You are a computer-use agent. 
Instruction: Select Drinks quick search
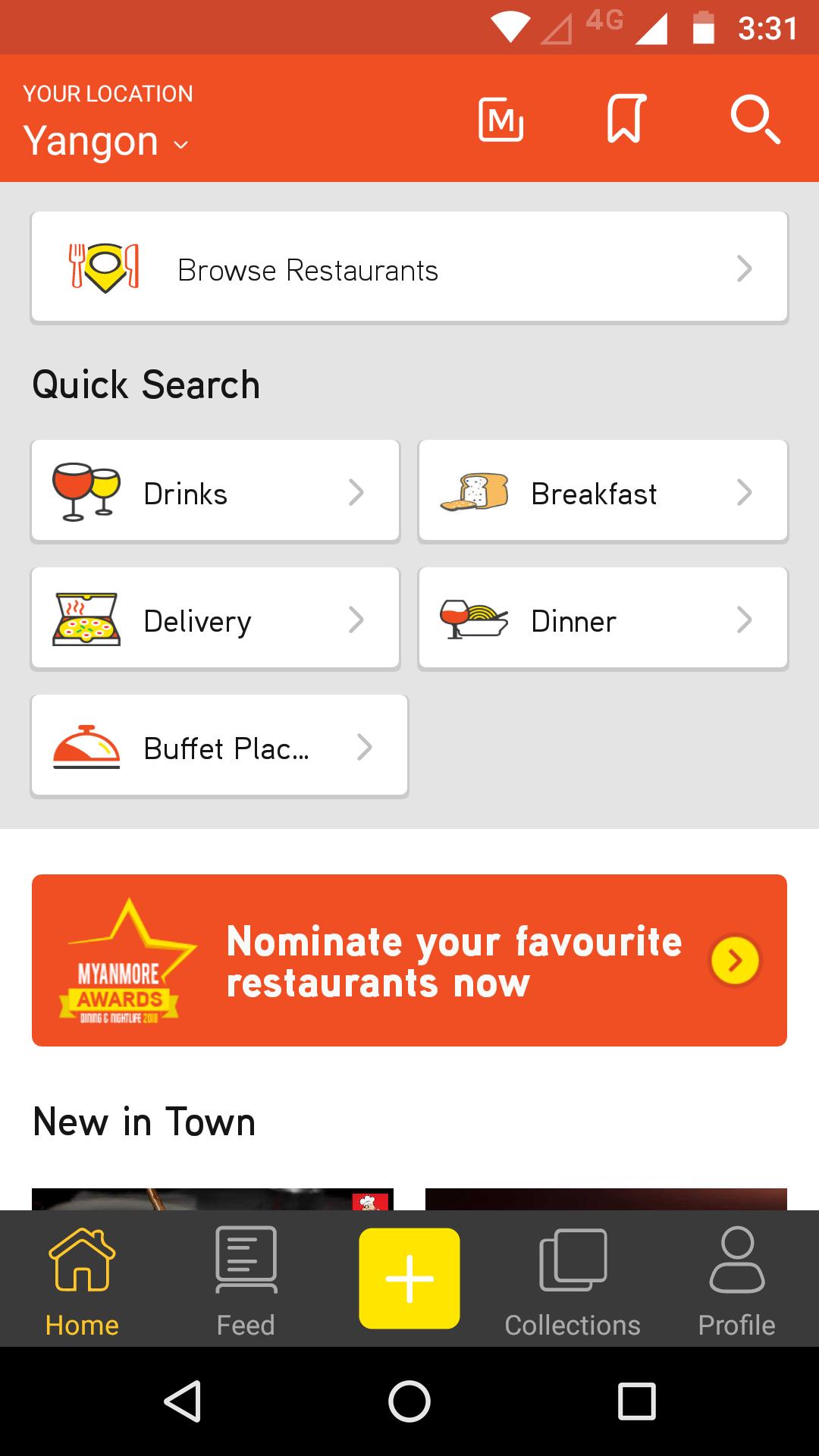tap(215, 492)
